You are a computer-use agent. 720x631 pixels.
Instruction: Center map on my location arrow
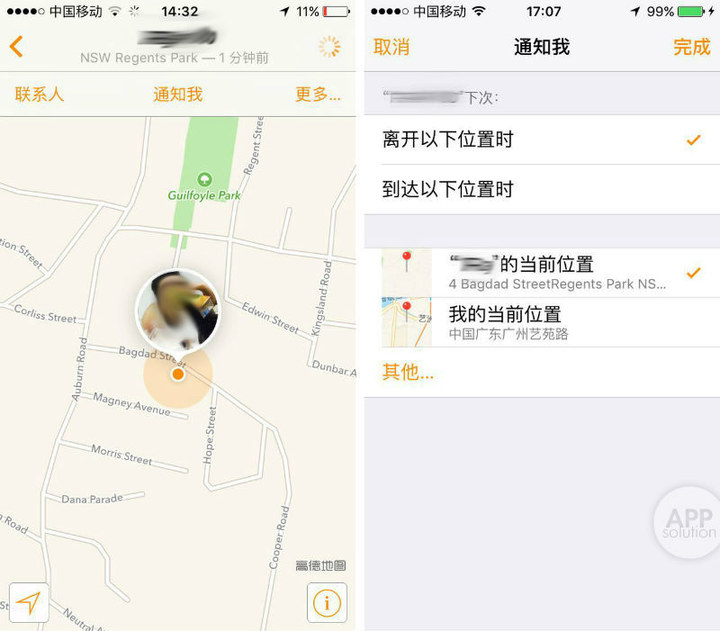(x=29, y=603)
